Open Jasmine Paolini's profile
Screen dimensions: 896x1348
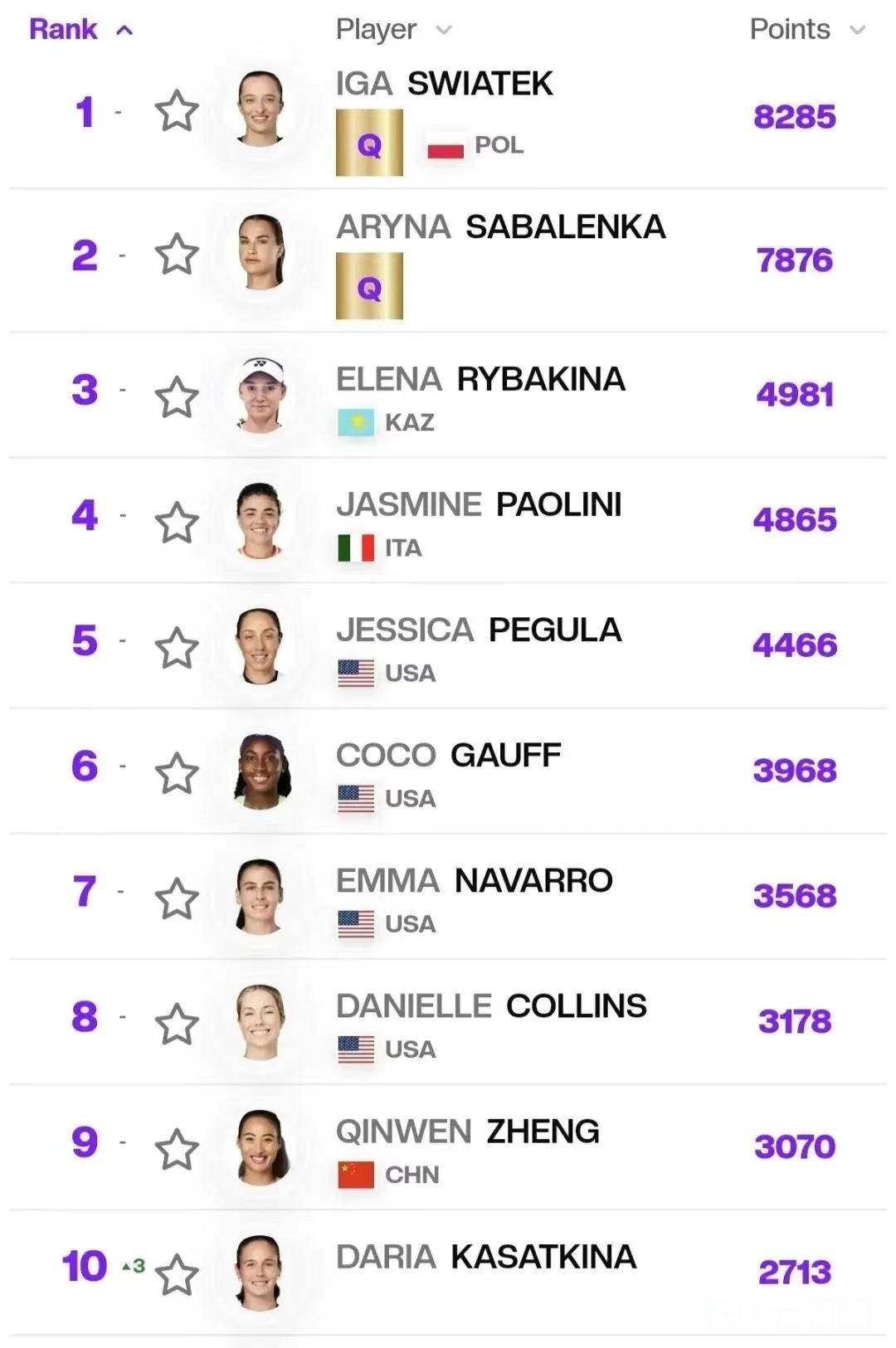click(479, 504)
